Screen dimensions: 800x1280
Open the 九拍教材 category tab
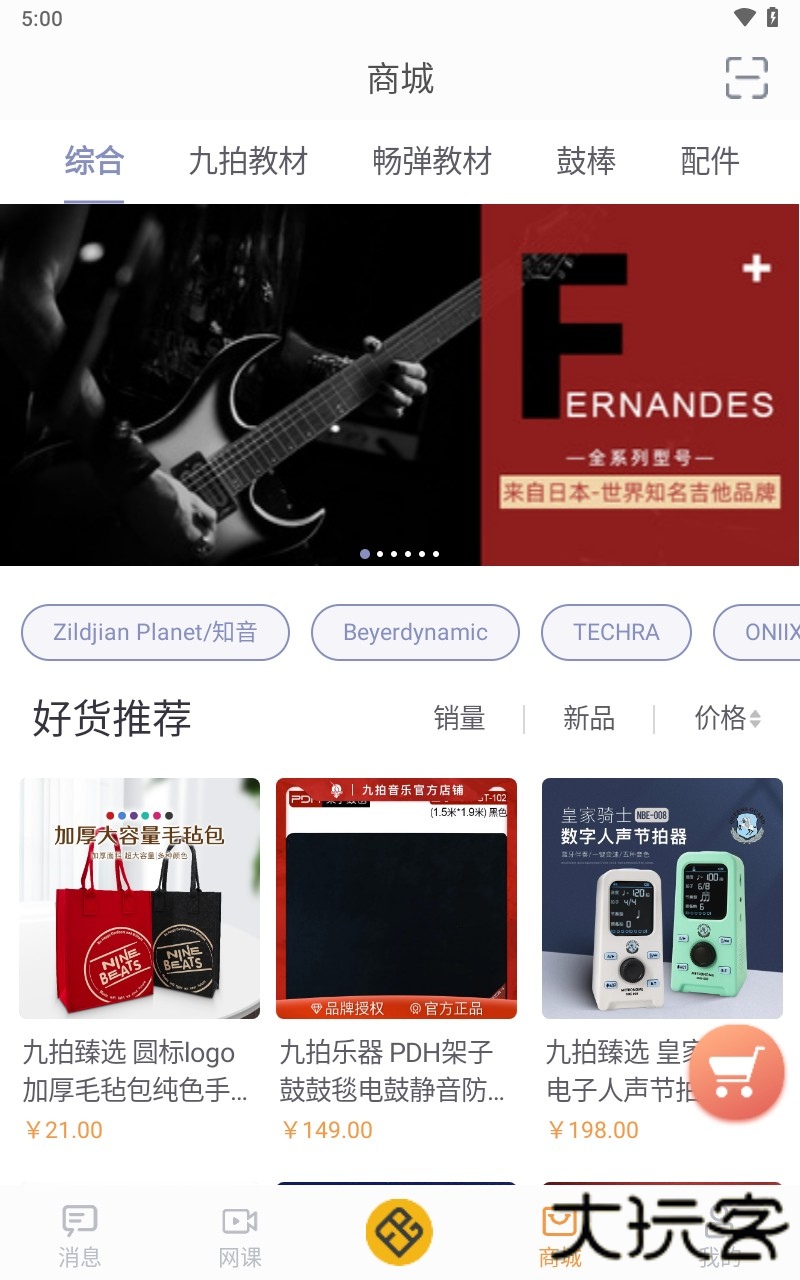coord(247,162)
